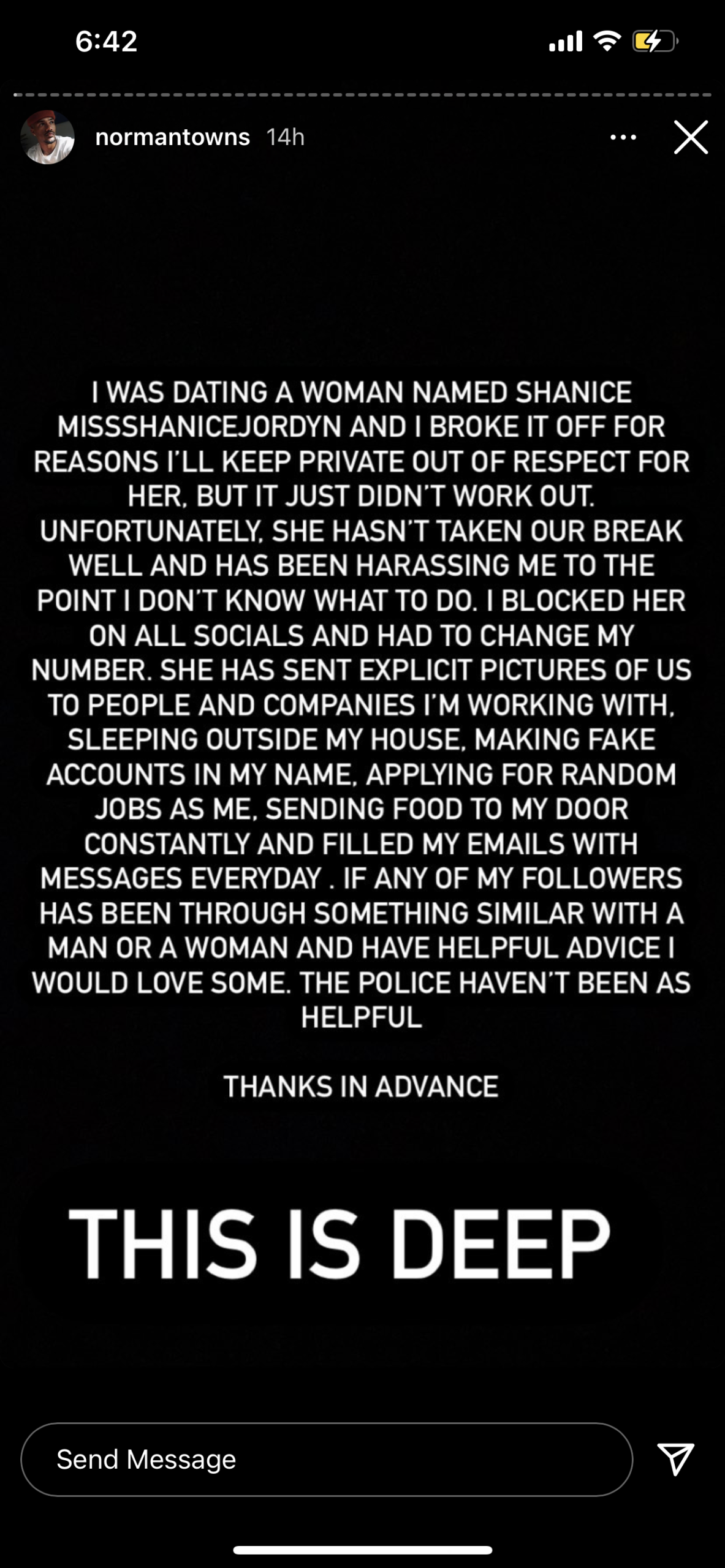Close the story viewer
The width and height of the screenshot is (725, 1568).
click(691, 137)
